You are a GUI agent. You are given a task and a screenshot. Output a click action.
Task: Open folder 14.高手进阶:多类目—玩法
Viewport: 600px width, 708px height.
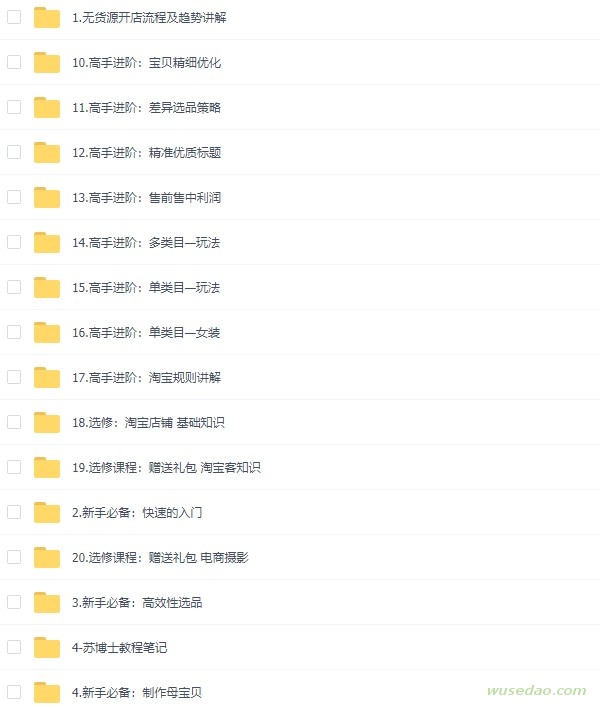pyautogui.click(x=146, y=242)
